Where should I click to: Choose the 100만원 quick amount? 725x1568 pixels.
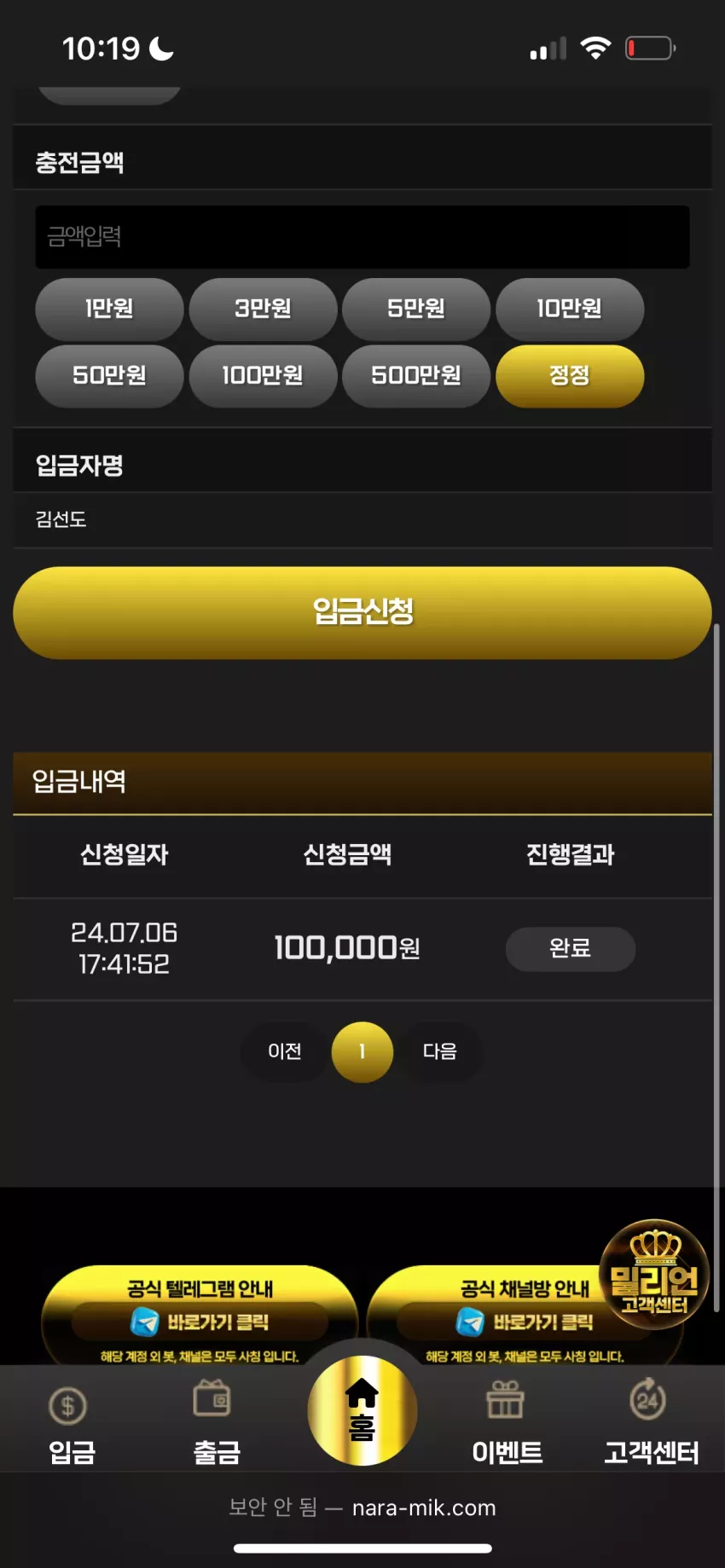[x=263, y=376]
